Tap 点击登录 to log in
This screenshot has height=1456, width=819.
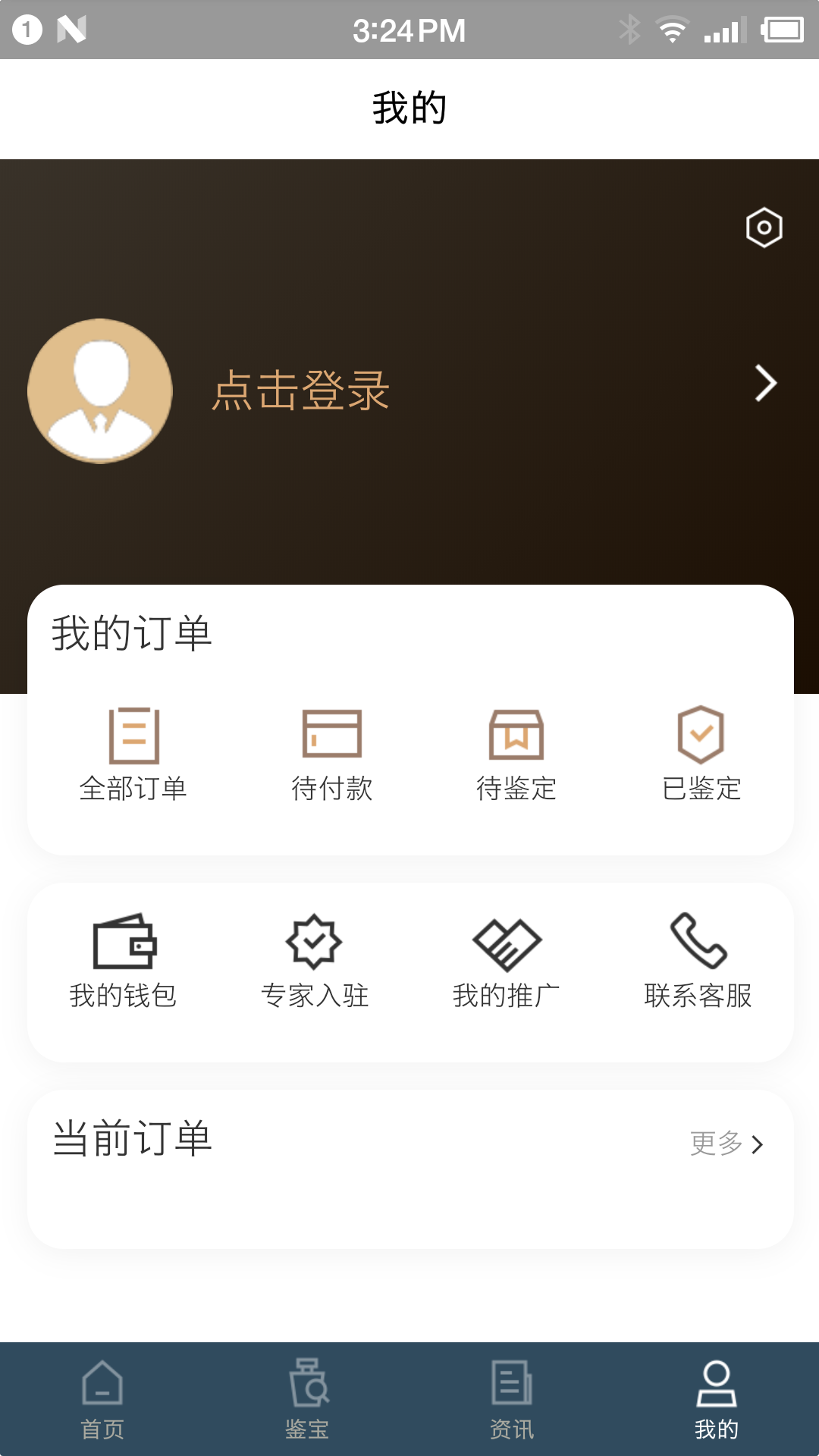[x=300, y=391]
